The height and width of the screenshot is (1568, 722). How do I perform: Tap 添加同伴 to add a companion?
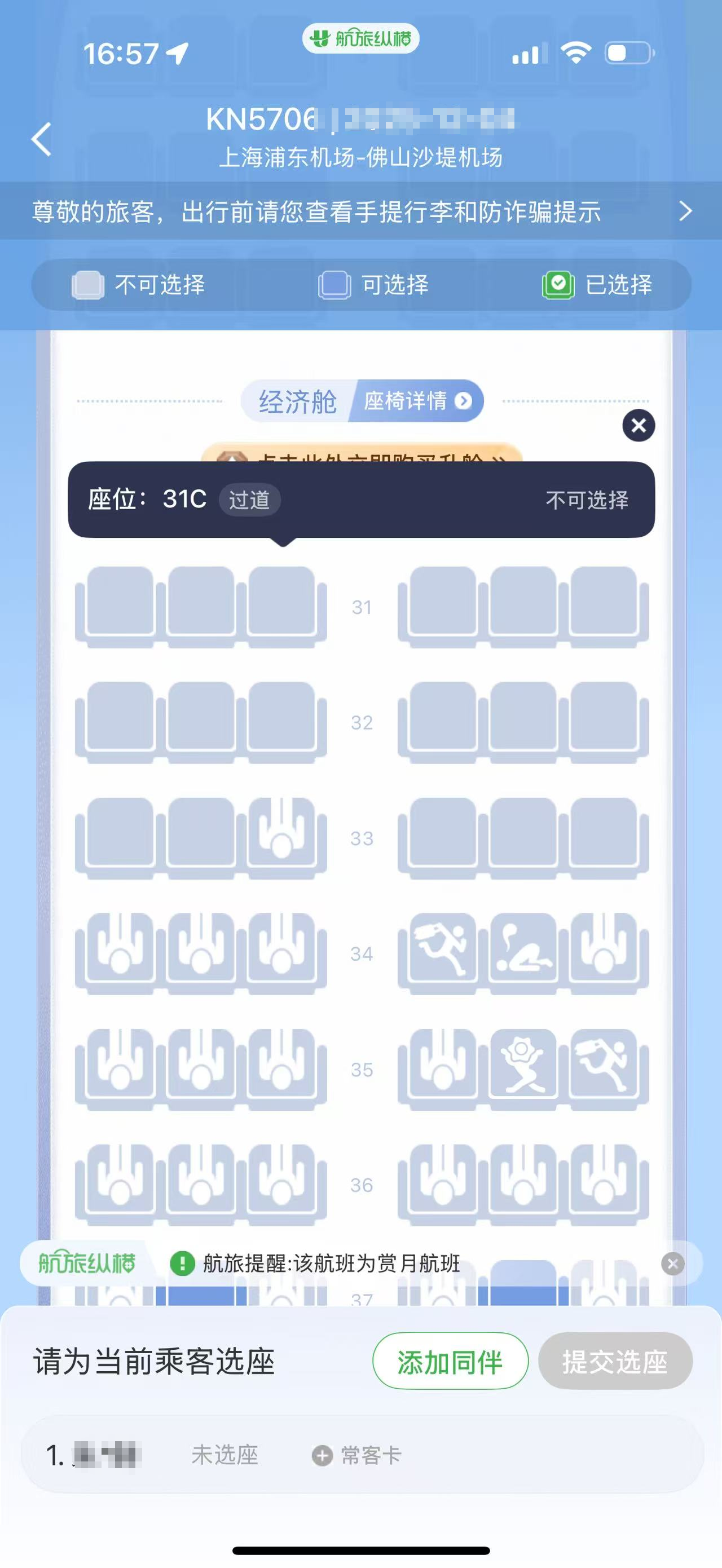pyautogui.click(x=450, y=1362)
